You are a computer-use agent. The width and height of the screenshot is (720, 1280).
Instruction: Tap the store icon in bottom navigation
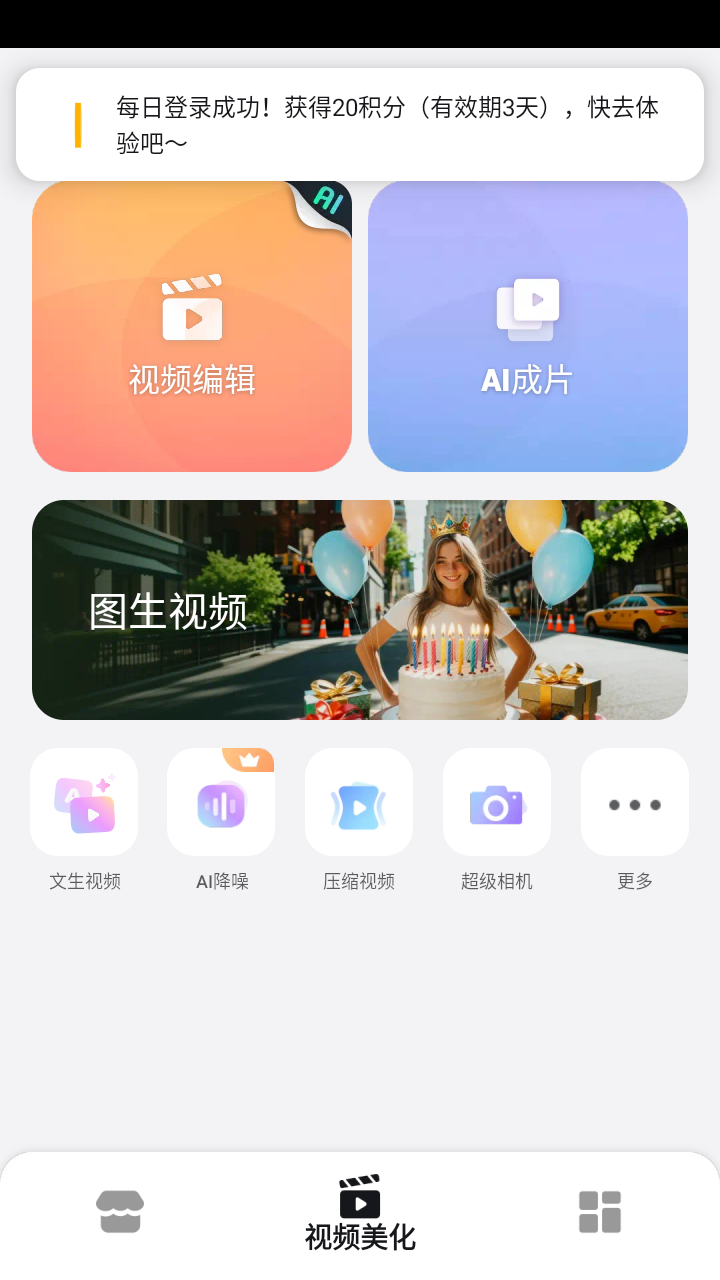120,1210
